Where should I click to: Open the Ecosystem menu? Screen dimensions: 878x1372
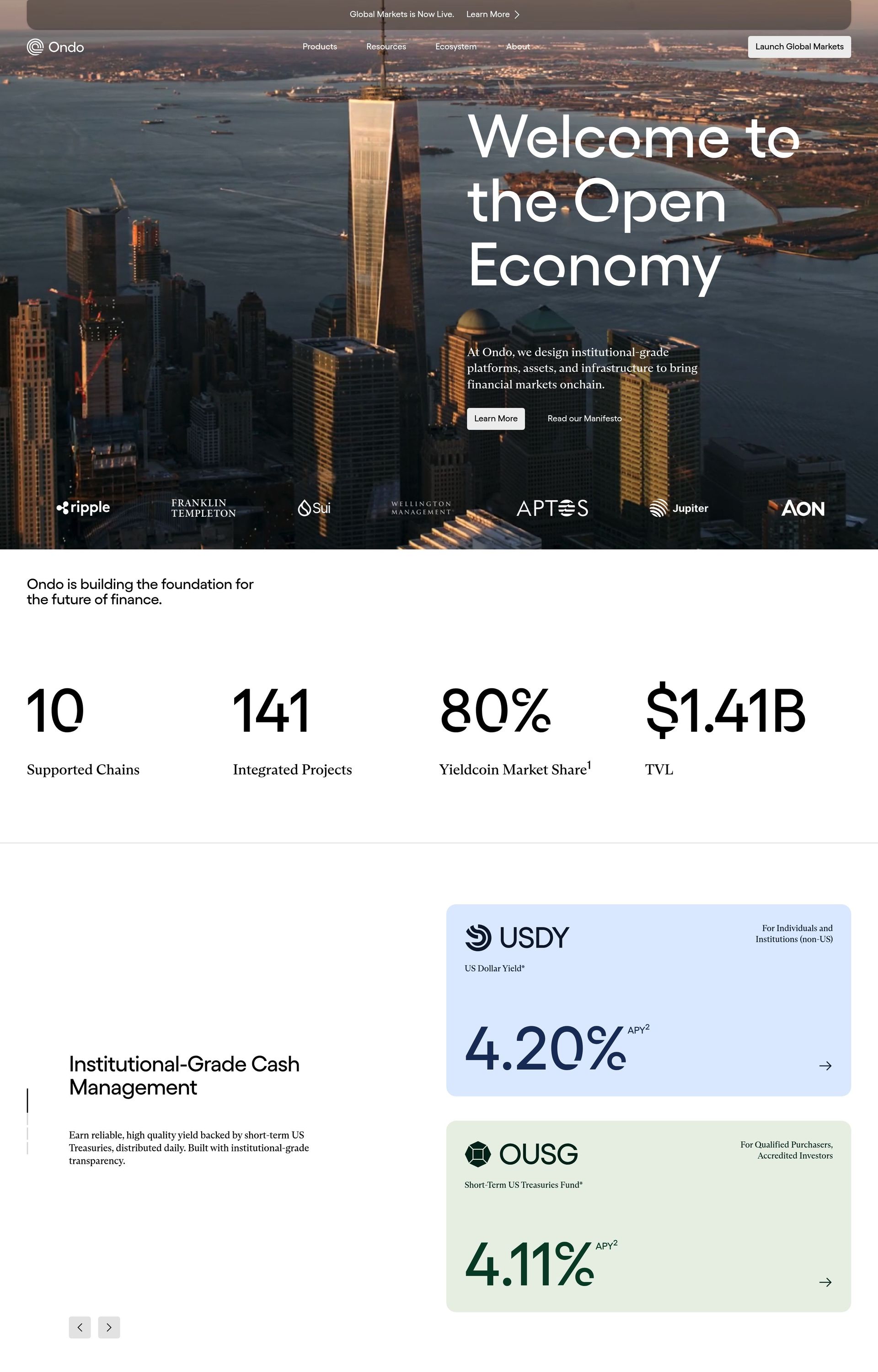pyautogui.click(x=455, y=47)
